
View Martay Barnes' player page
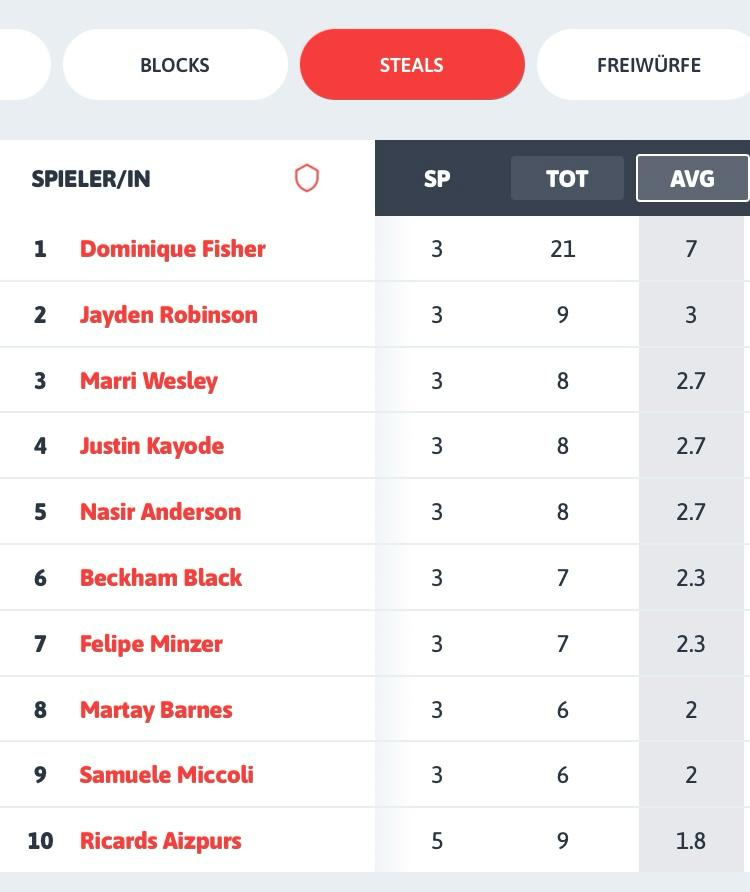point(156,710)
